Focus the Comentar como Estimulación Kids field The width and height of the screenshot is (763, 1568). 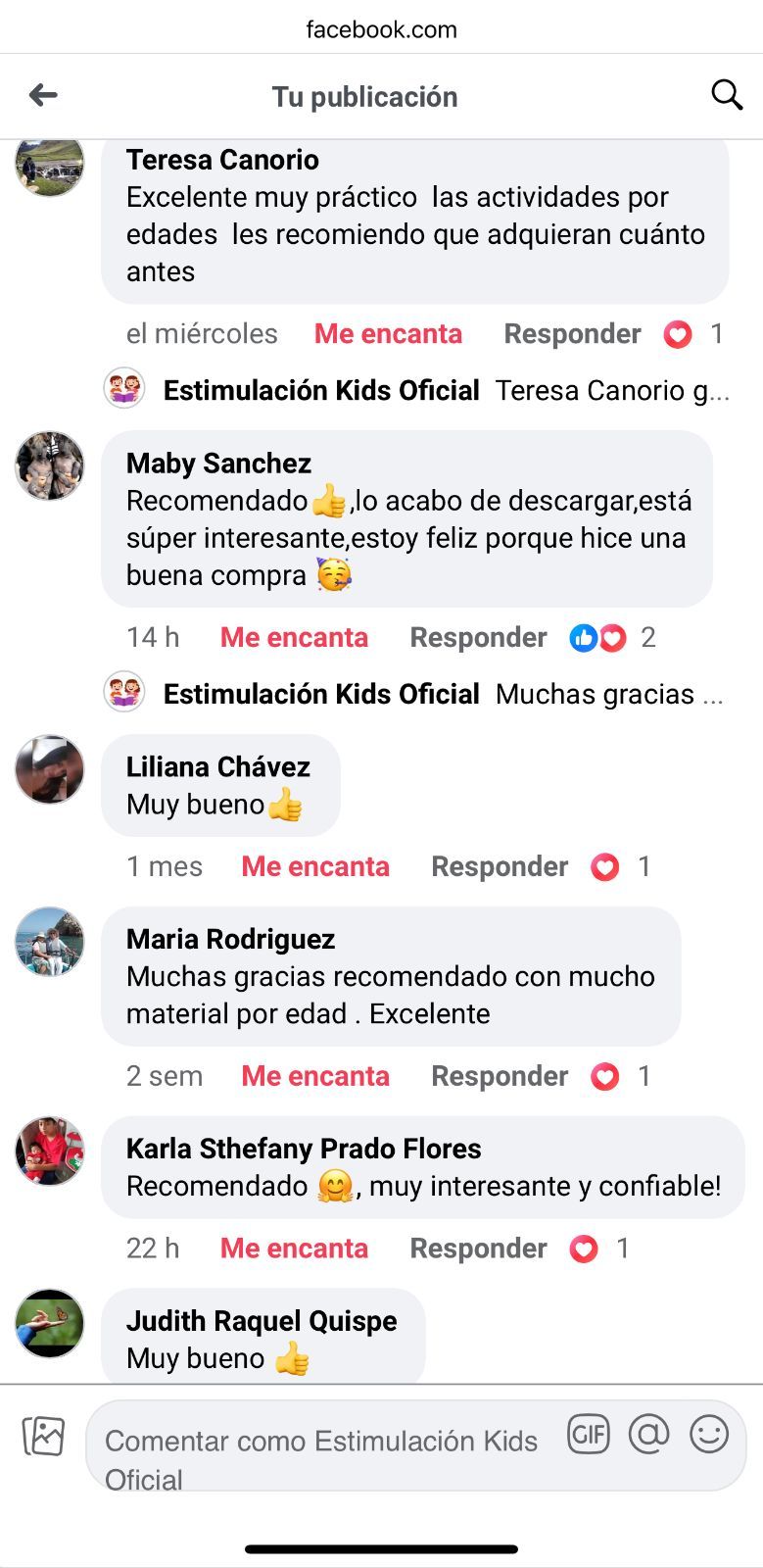323,1448
